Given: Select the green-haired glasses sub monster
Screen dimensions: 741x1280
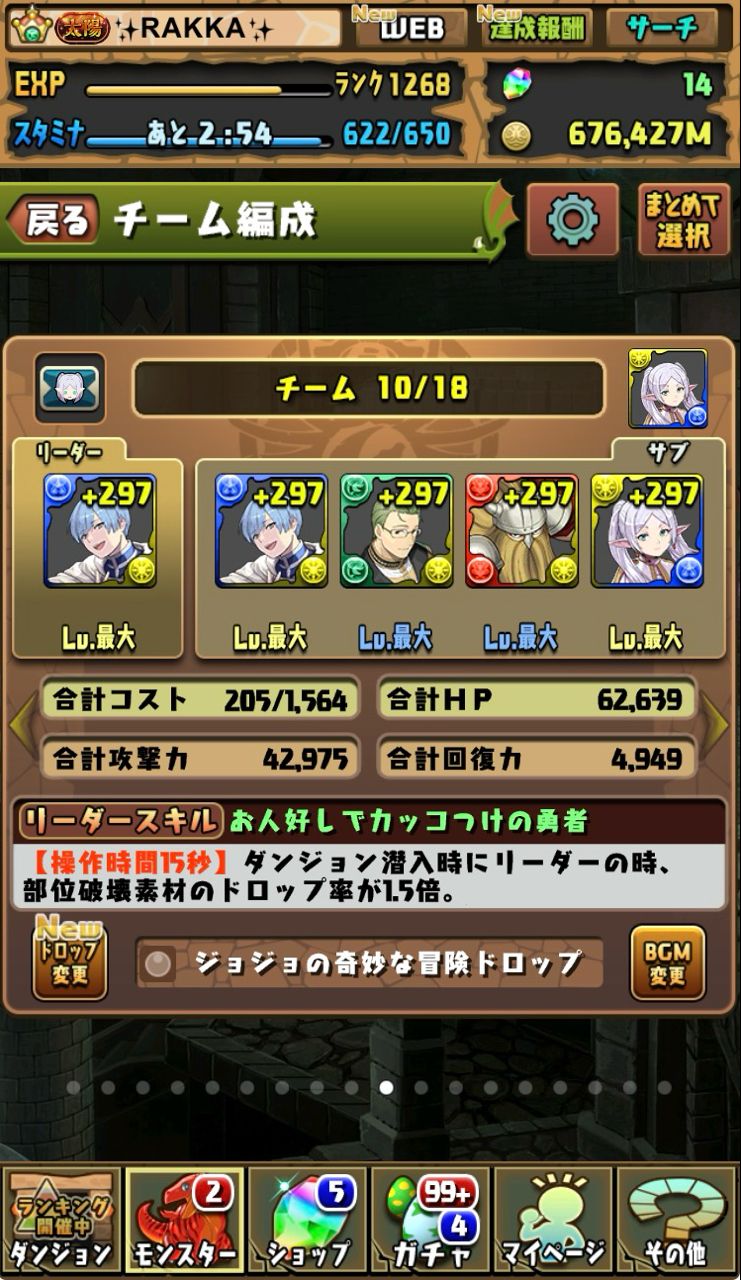Looking at the screenshot, I should tap(396, 532).
